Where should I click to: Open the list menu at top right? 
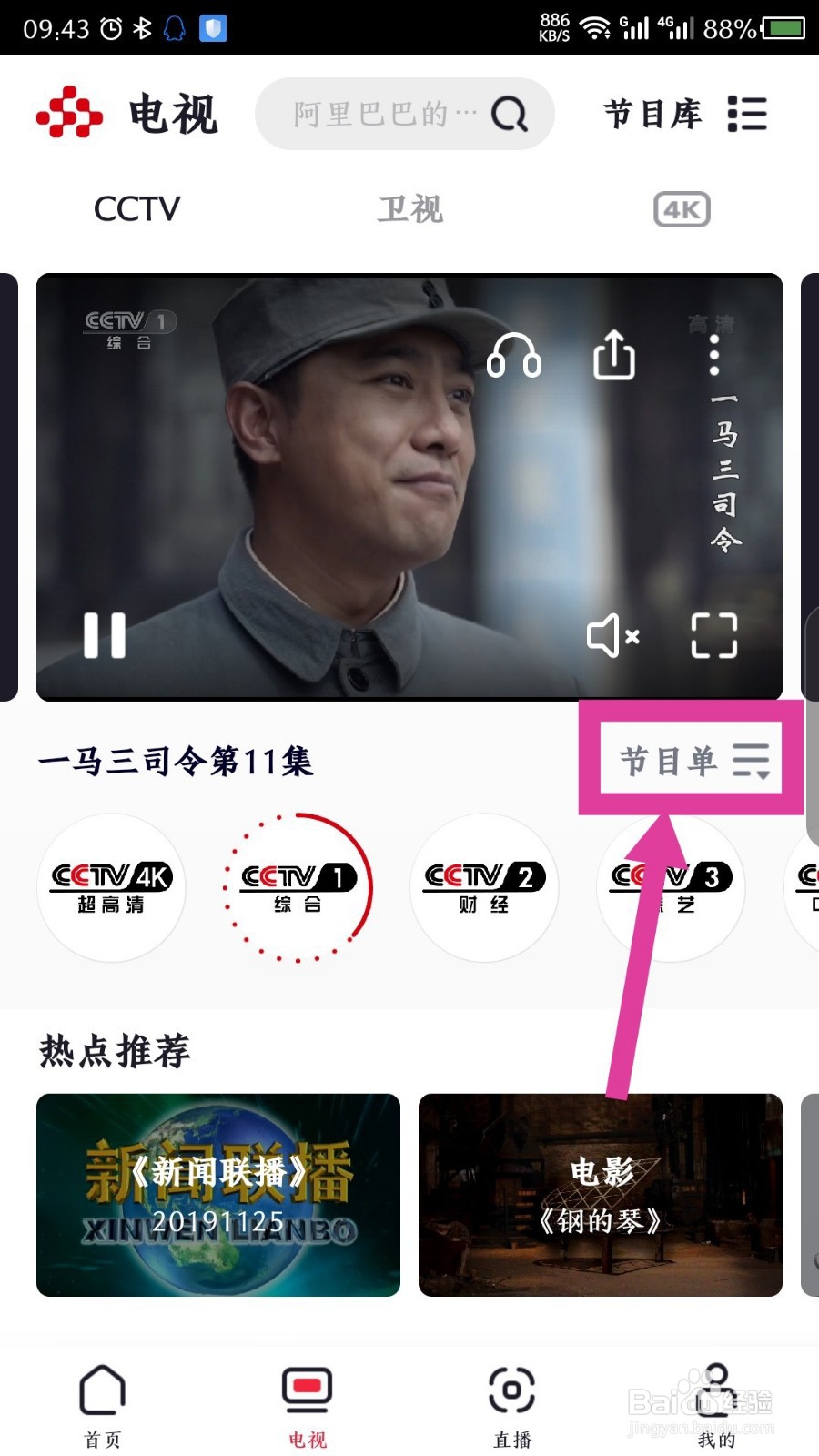click(x=748, y=115)
